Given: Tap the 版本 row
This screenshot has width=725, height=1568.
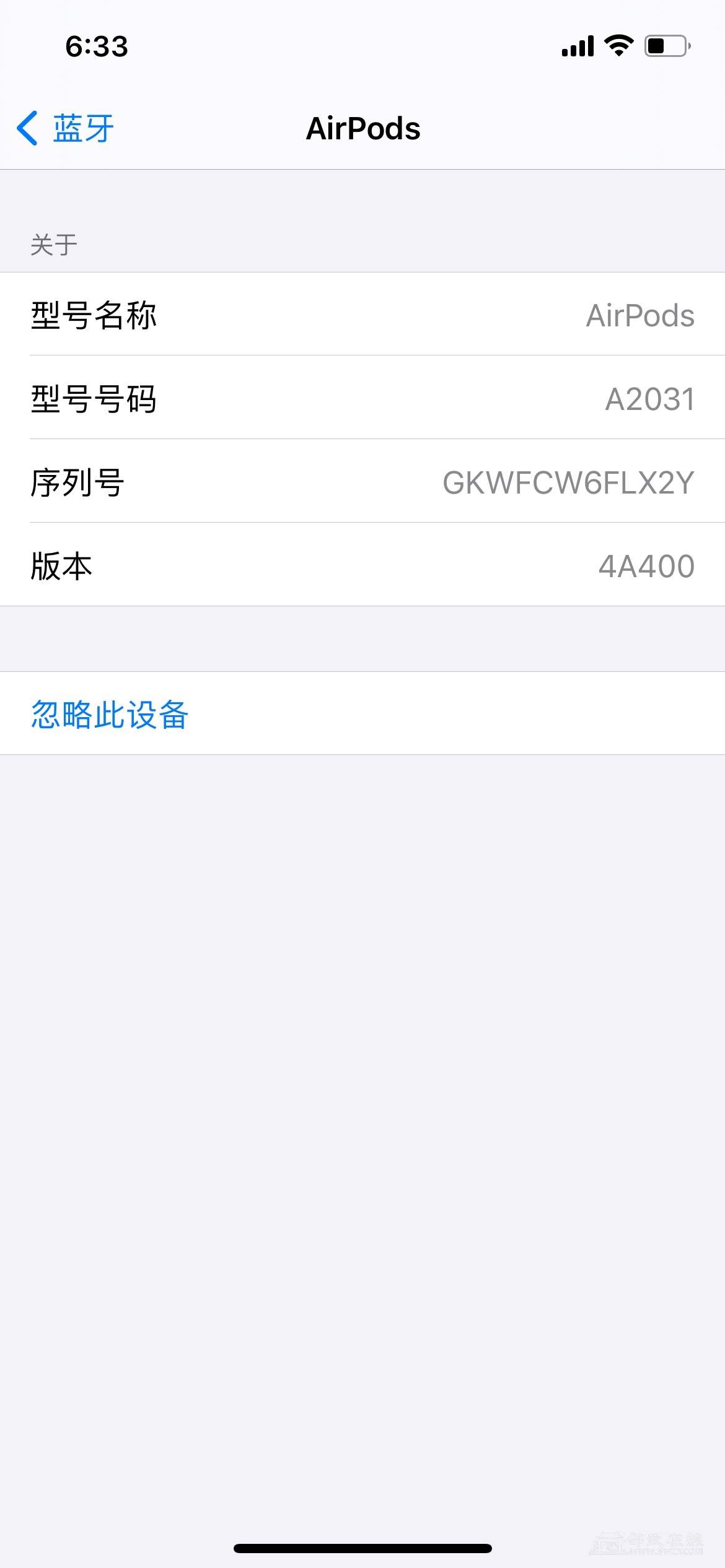Looking at the screenshot, I should click(362, 565).
